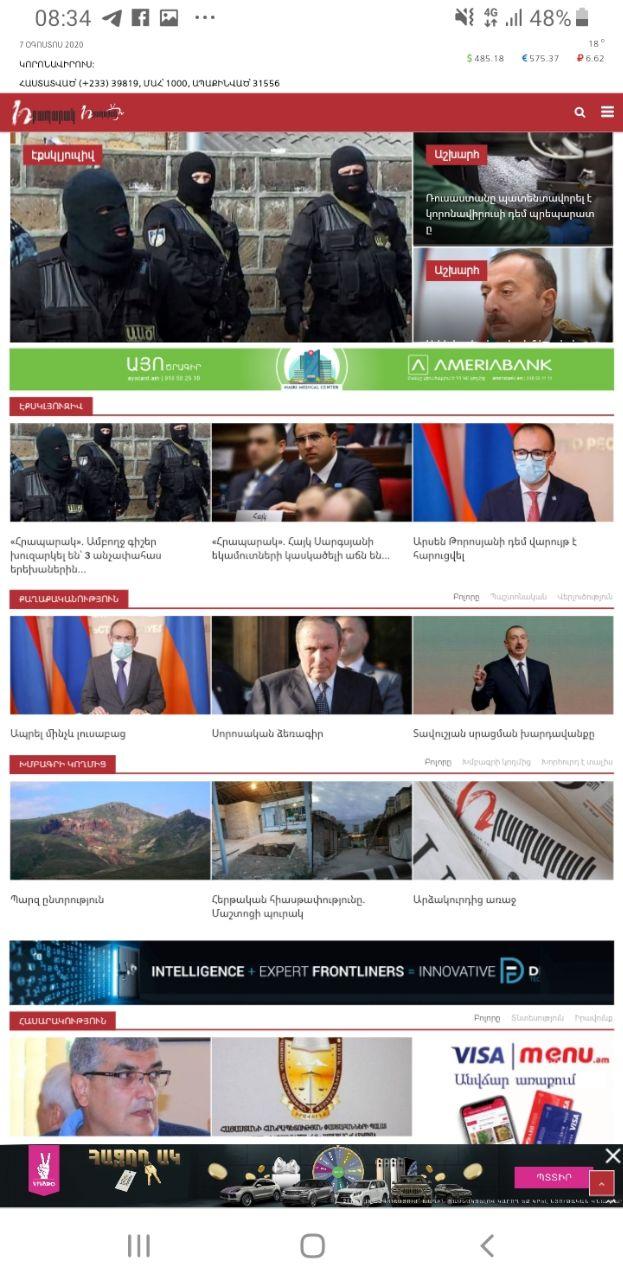Go back using the system back button
Image resolution: width=623 pixels, height=1280 pixels.
(x=487, y=1245)
